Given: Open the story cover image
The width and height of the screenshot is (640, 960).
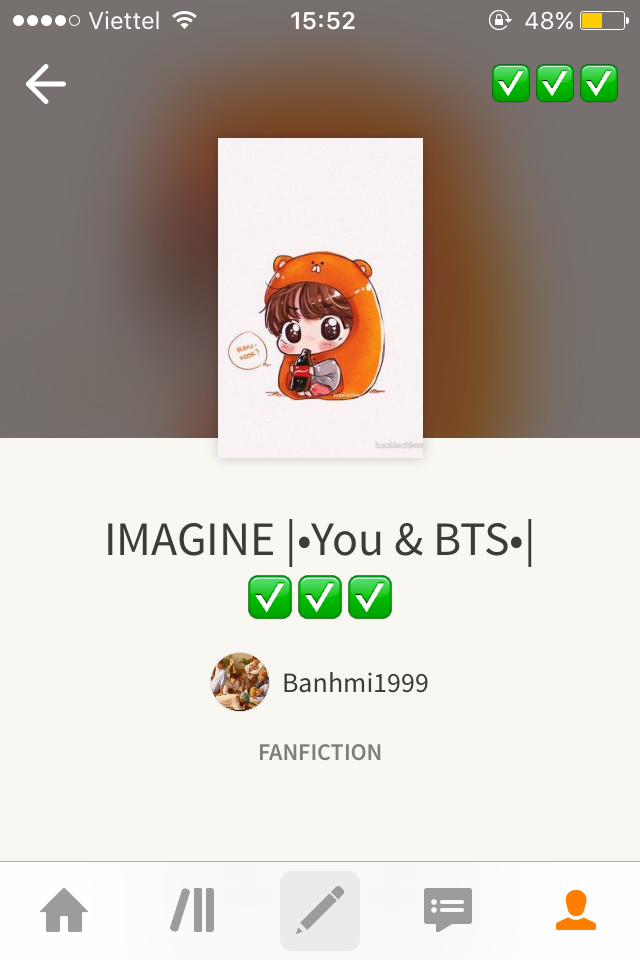Looking at the screenshot, I should 320,297.
